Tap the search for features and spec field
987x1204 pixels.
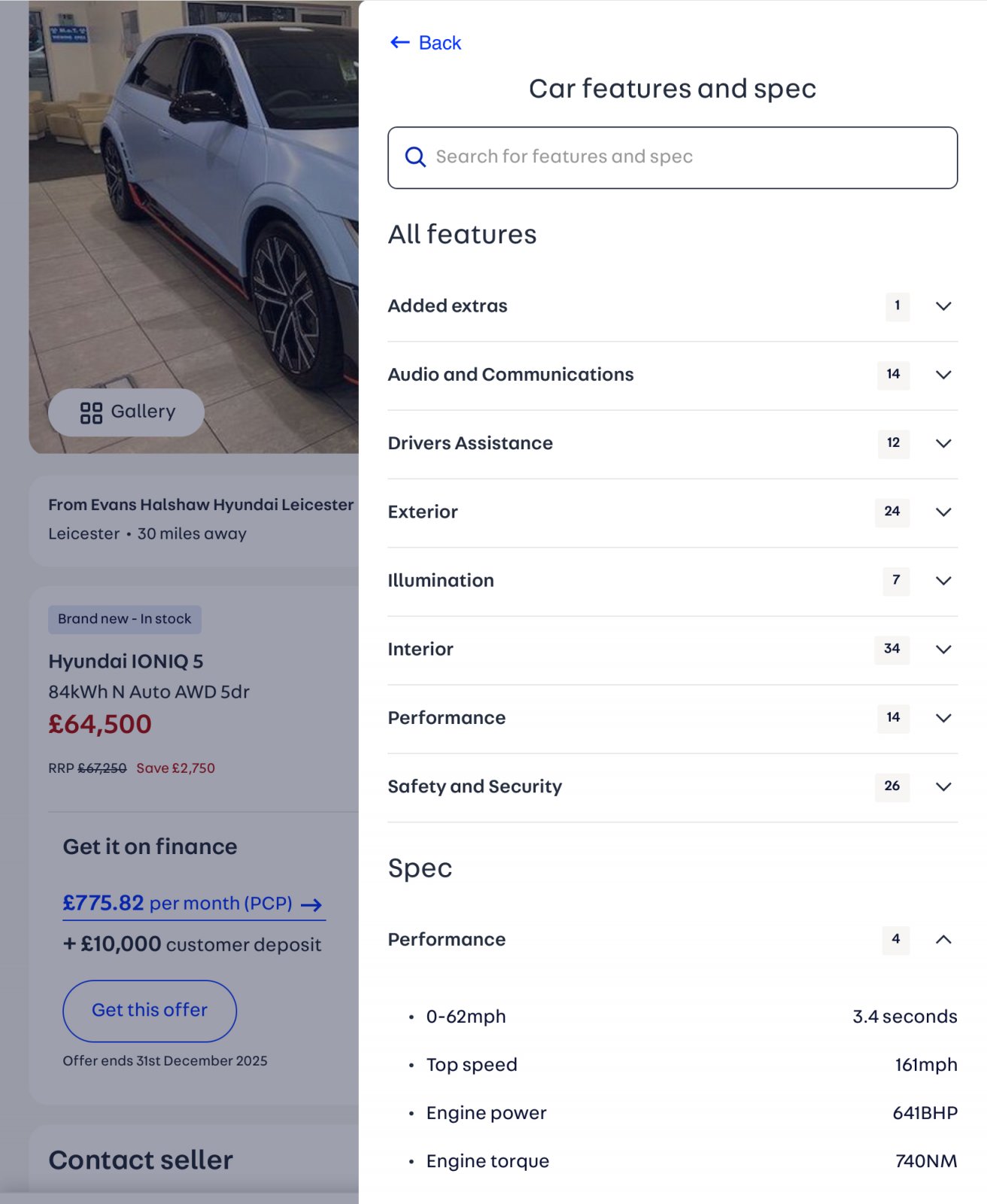coord(672,157)
